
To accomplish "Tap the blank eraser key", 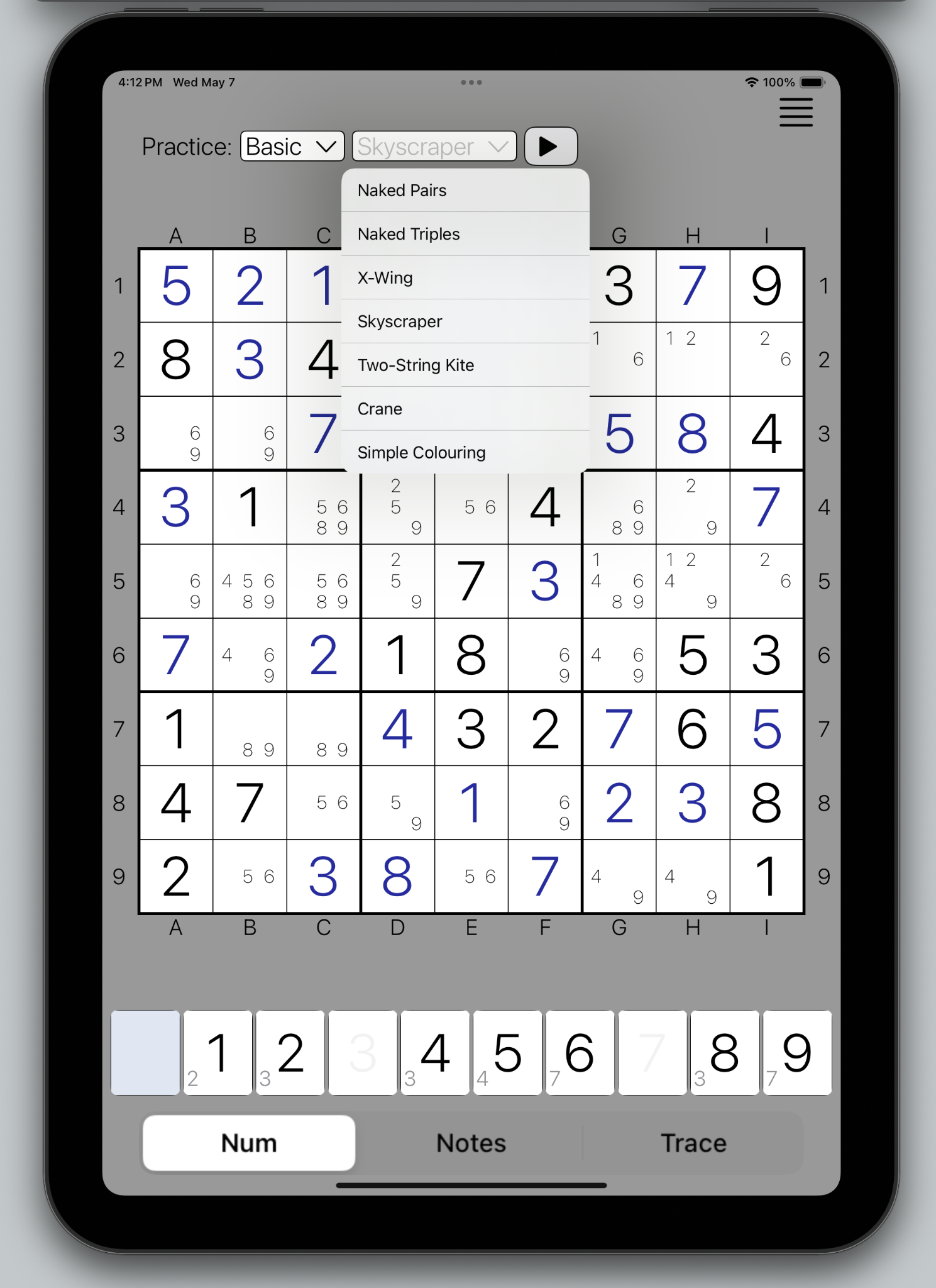I will pyautogui.click(x=145, y=1053).
